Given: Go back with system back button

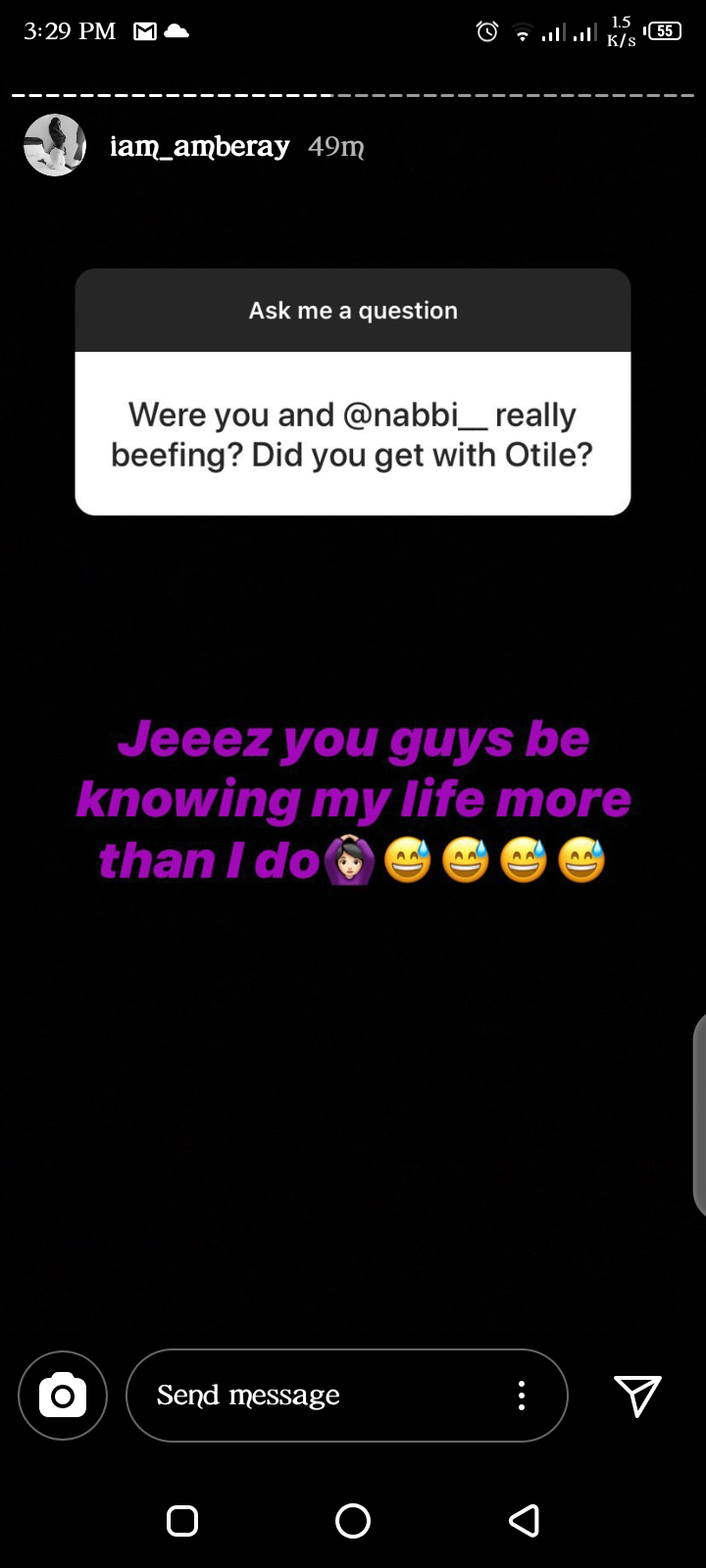Looking at the screenshot, I should (x=524, y=1520).
